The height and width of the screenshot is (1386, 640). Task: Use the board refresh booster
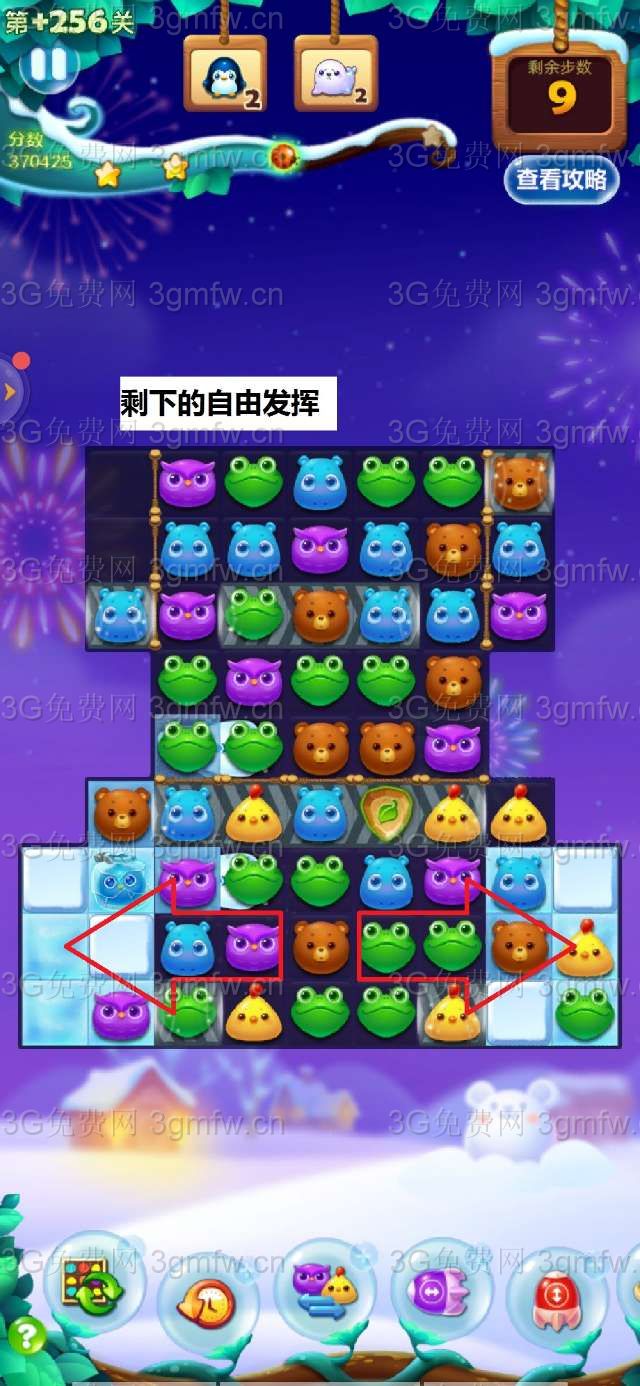[92, 1283]
